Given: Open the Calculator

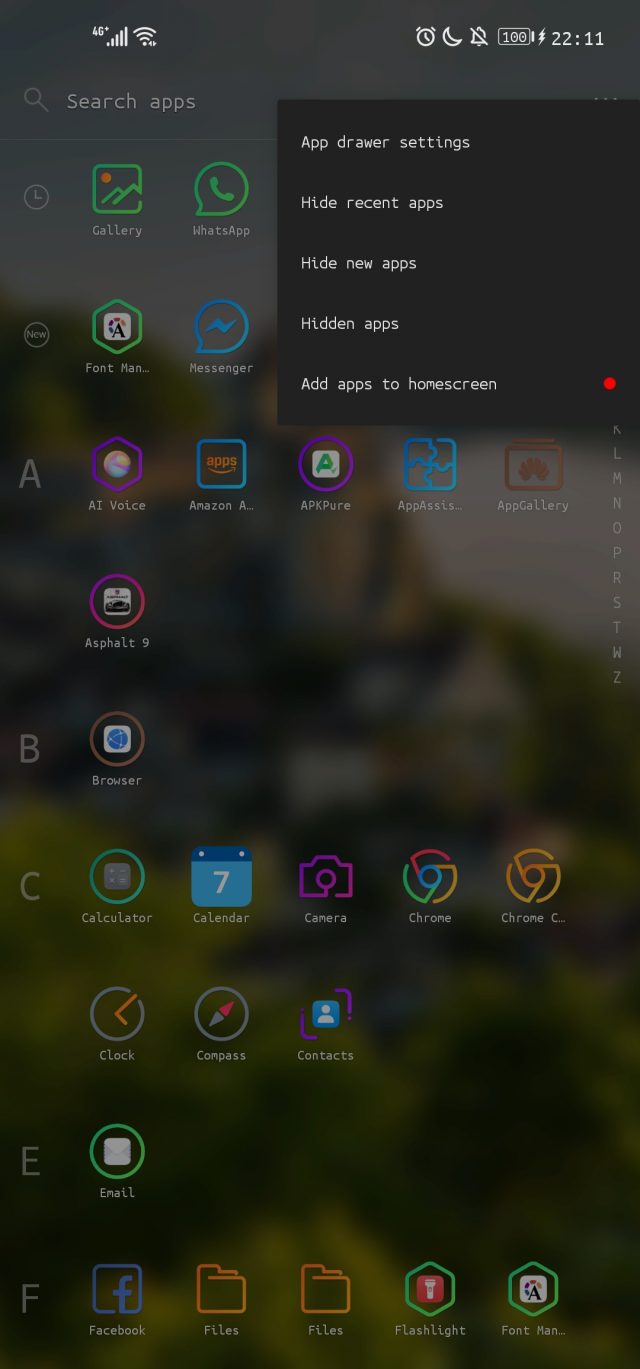Looking at the screenshot, I should 117,887.
